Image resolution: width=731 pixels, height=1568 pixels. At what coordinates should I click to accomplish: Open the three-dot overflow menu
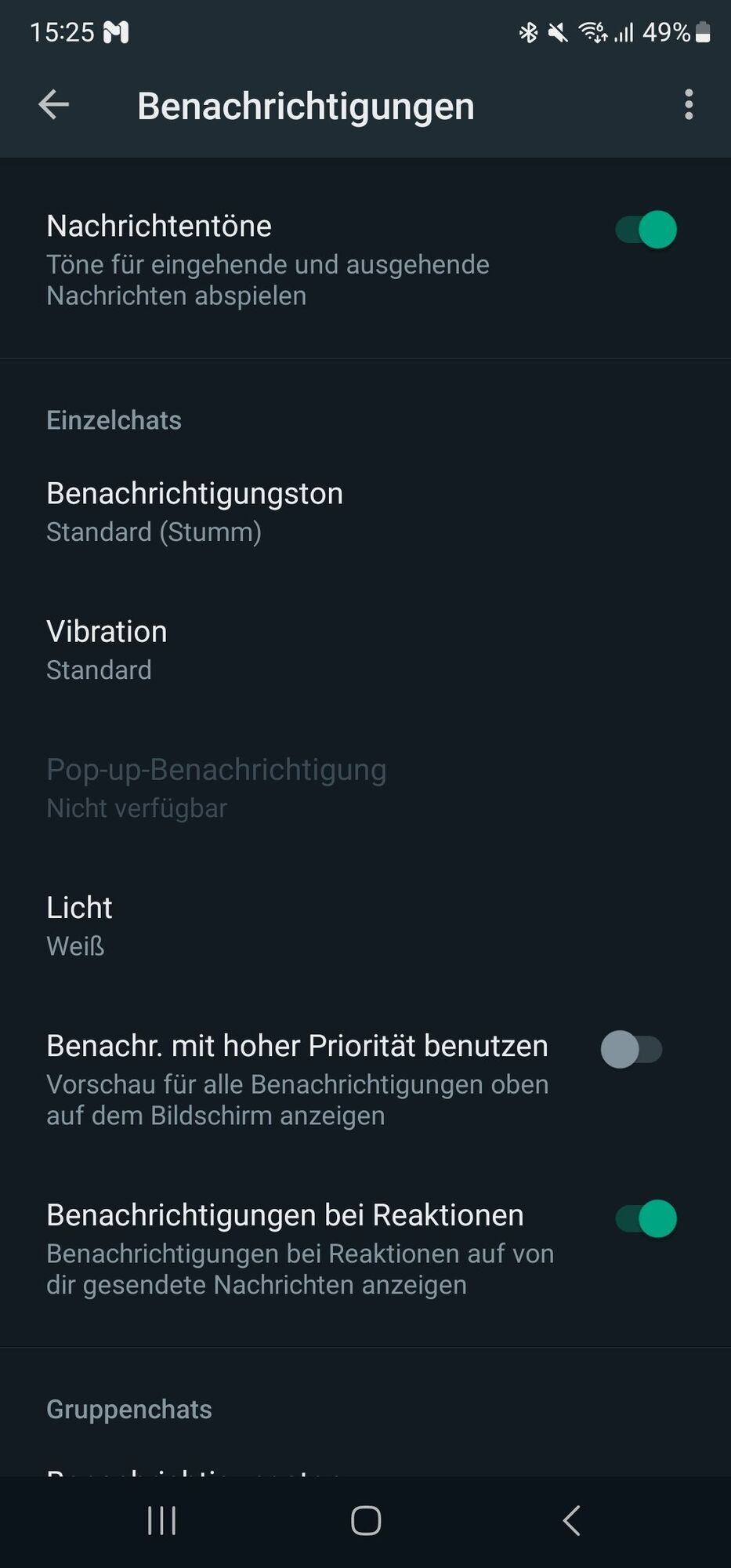(x=689, y=104)
